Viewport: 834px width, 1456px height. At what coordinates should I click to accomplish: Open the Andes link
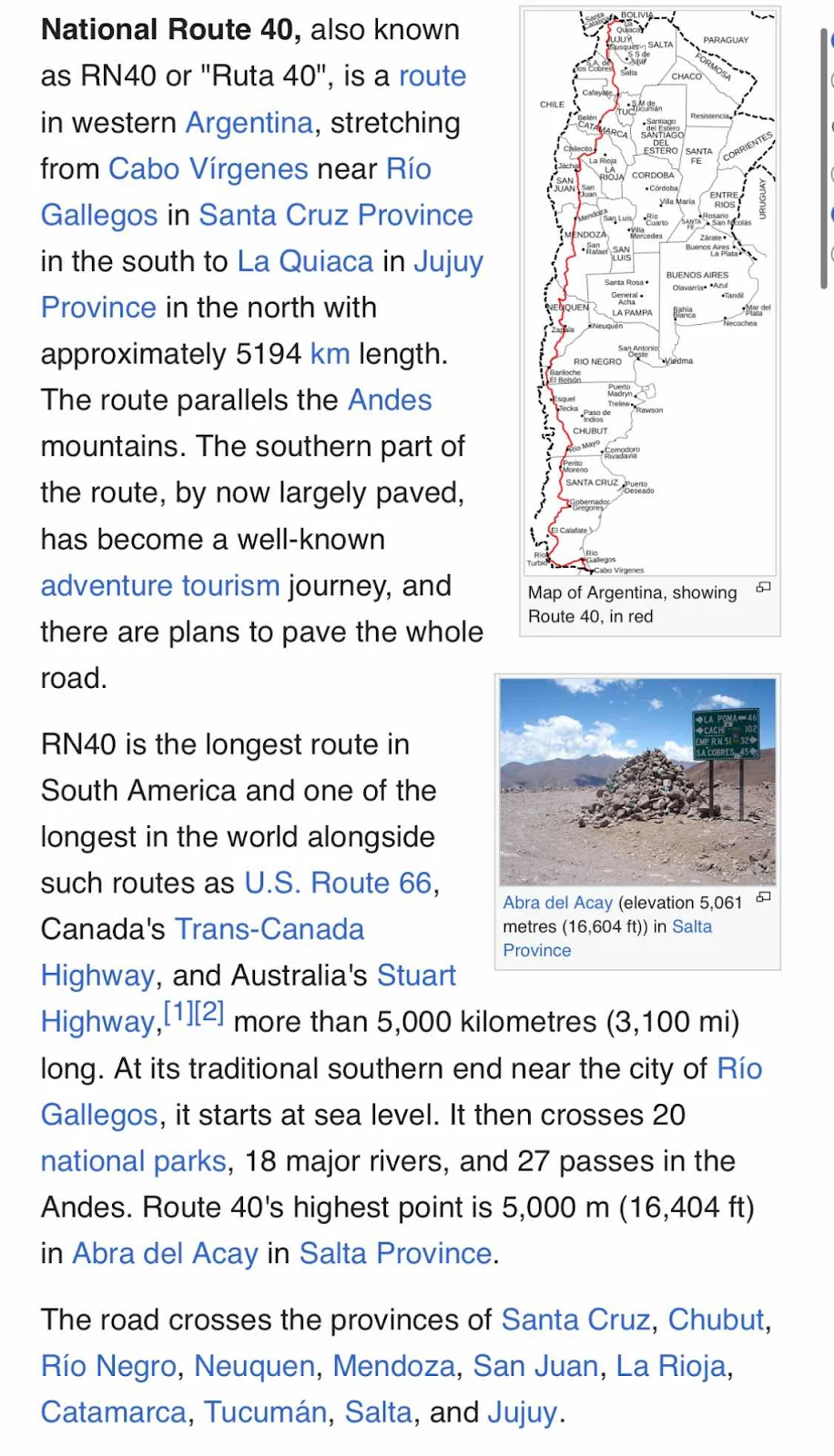coord(390,400)
